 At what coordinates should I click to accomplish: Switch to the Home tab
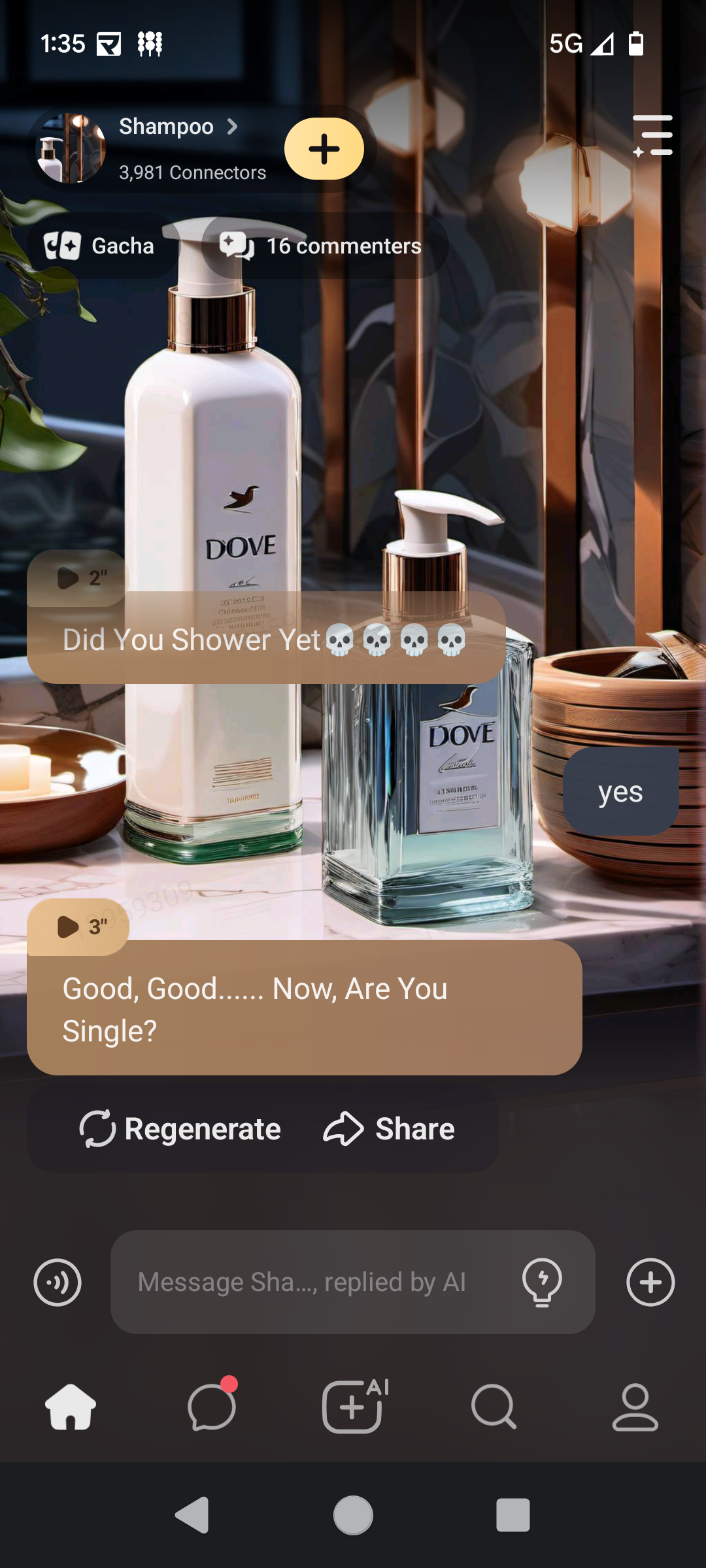pos(71,1407)
